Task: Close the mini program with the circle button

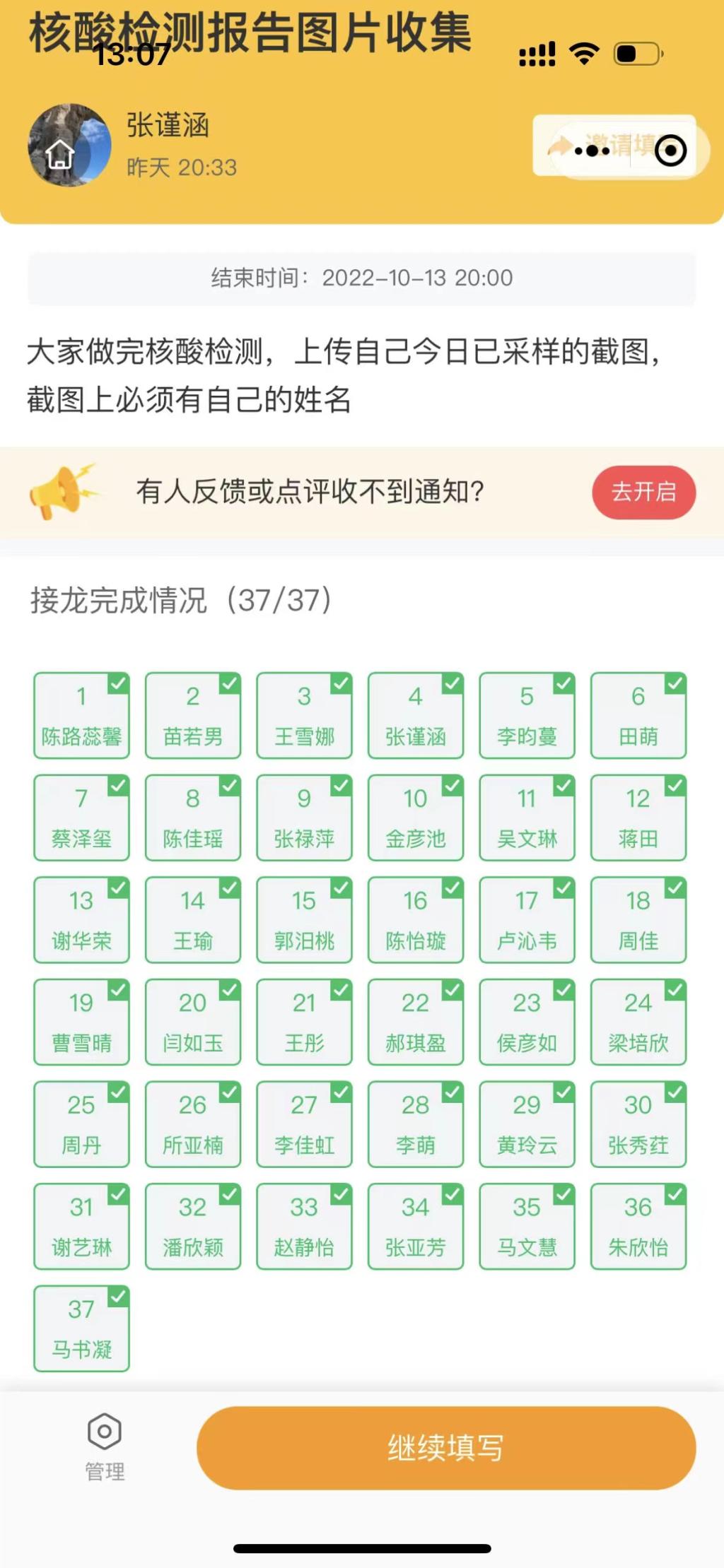Action: pos(670,151)
